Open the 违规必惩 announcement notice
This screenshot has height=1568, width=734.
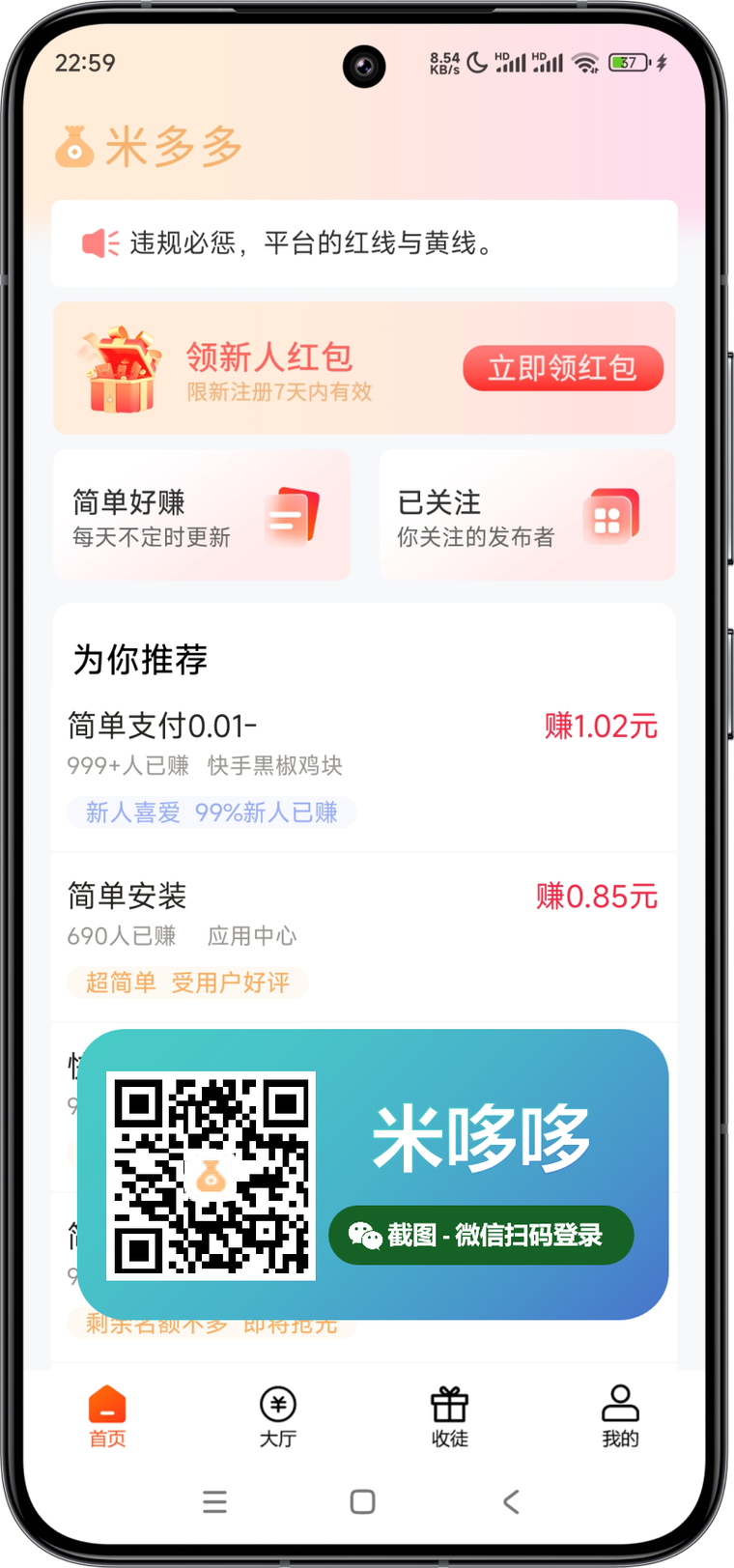[364, 243]
